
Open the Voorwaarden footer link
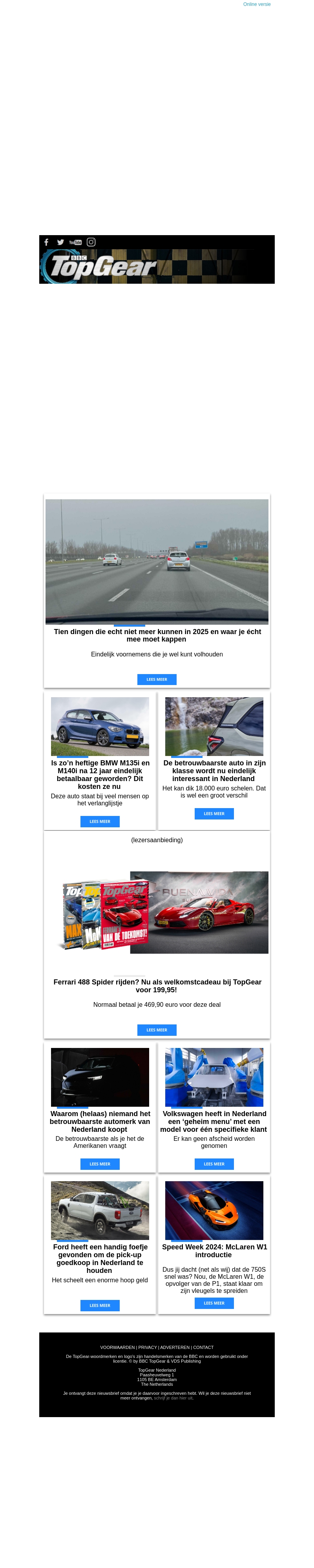point(117,1348)
